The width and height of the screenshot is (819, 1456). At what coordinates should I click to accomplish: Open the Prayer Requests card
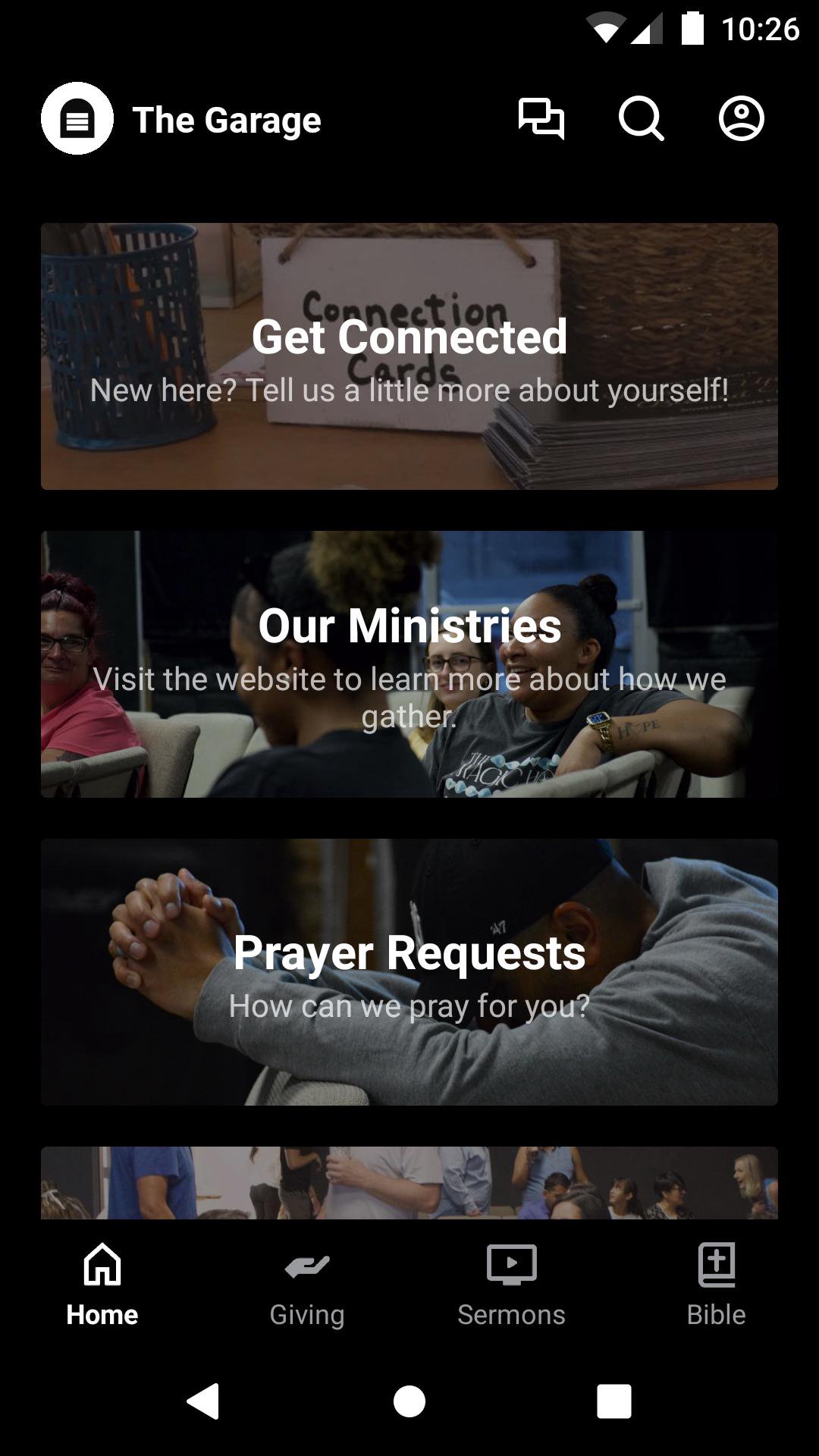pos(409,972)
